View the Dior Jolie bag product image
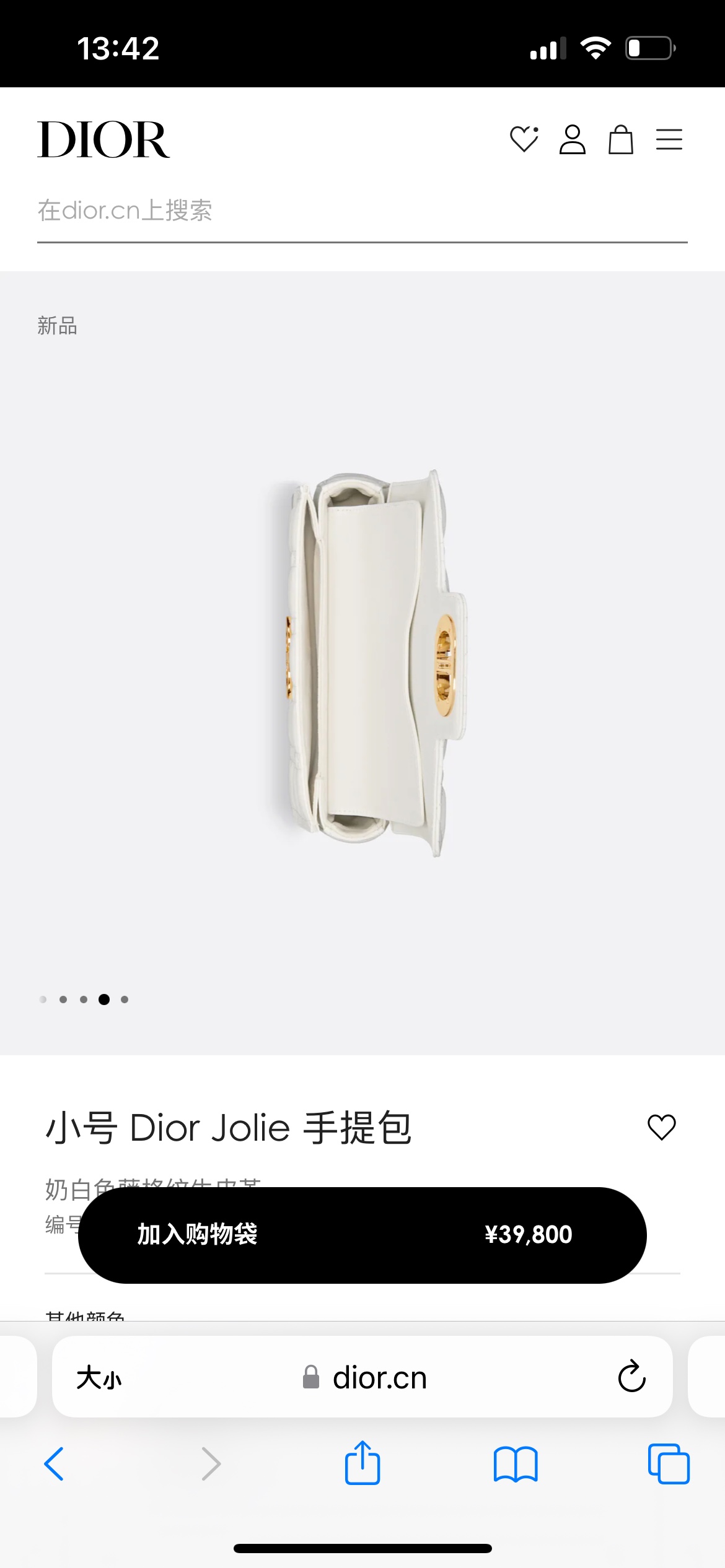Viewport: 725px width, 1568px height. click(366, 663)
